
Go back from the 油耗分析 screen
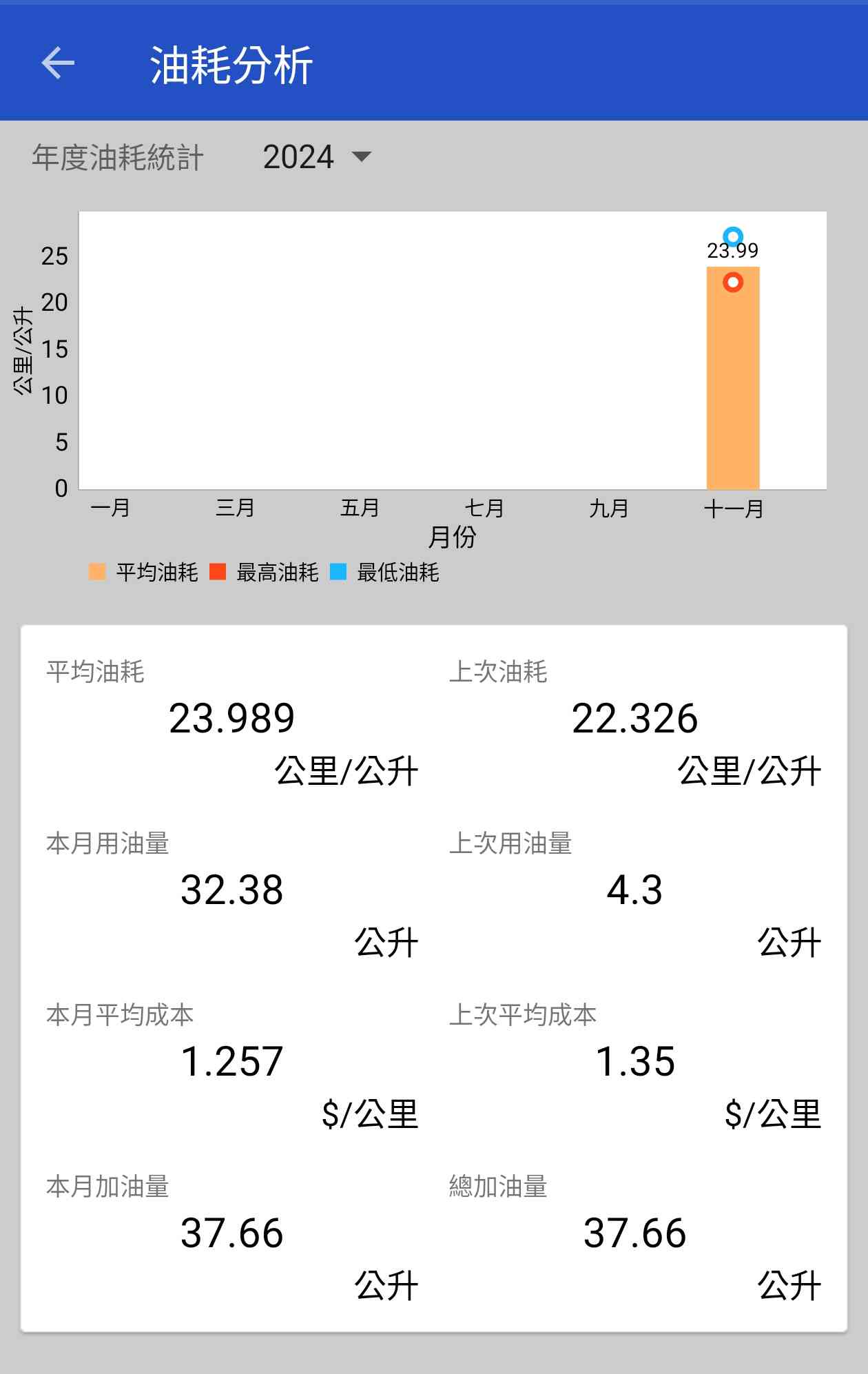tap(58, 63)
